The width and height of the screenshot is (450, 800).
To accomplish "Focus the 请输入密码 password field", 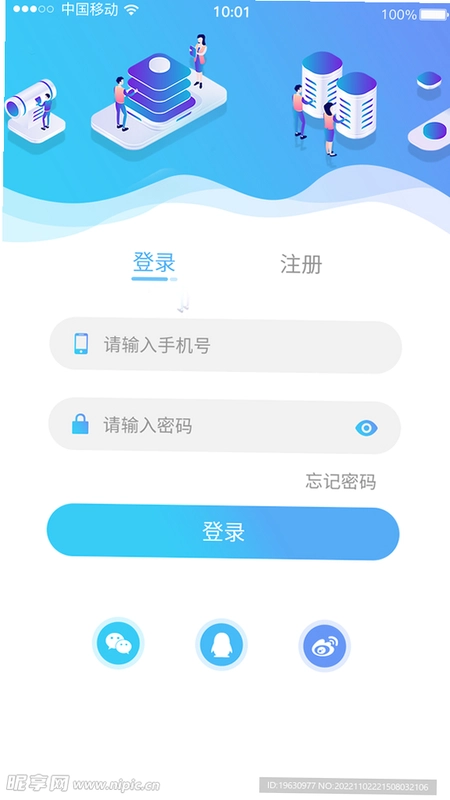I will (224, 426).
